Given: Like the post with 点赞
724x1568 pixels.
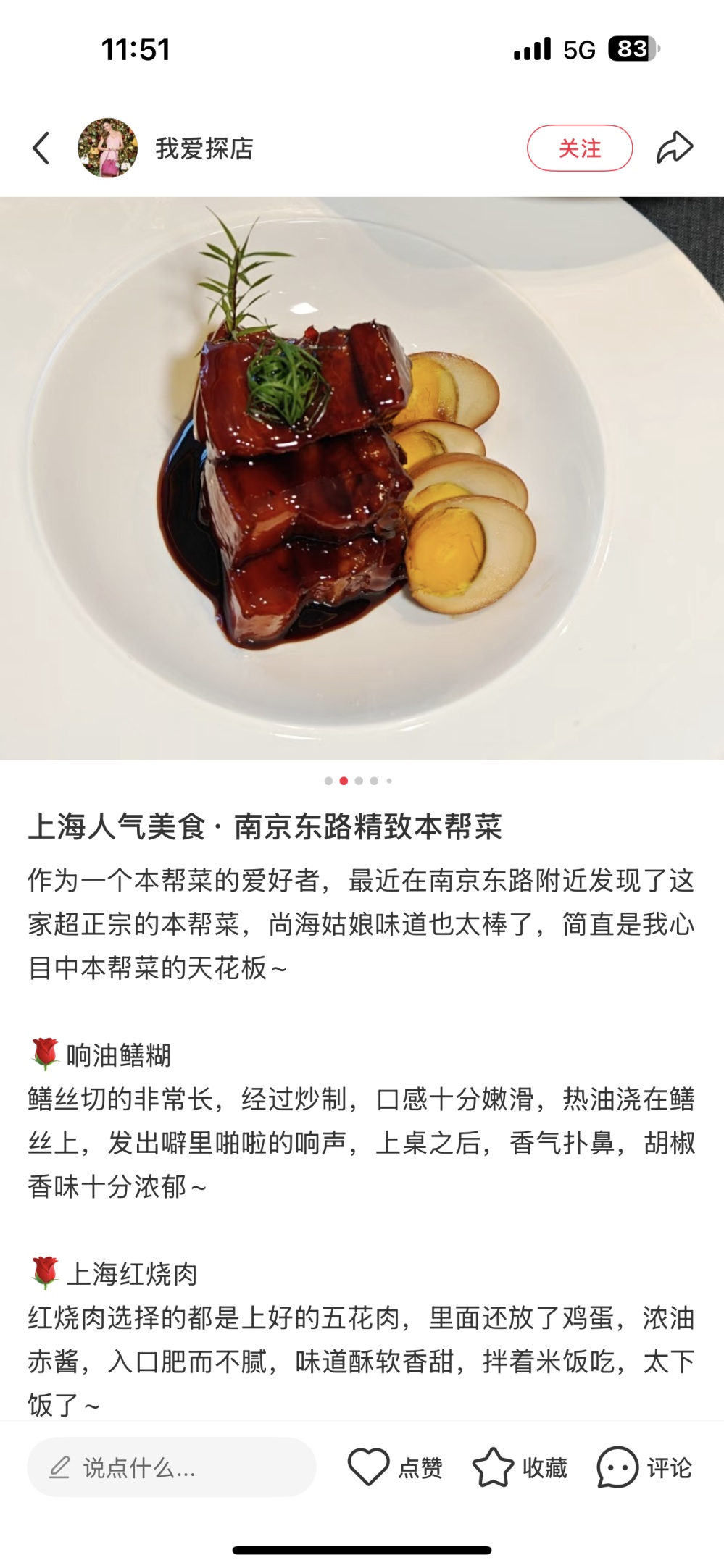Looking at the screenshot, I should point(395,1467).
